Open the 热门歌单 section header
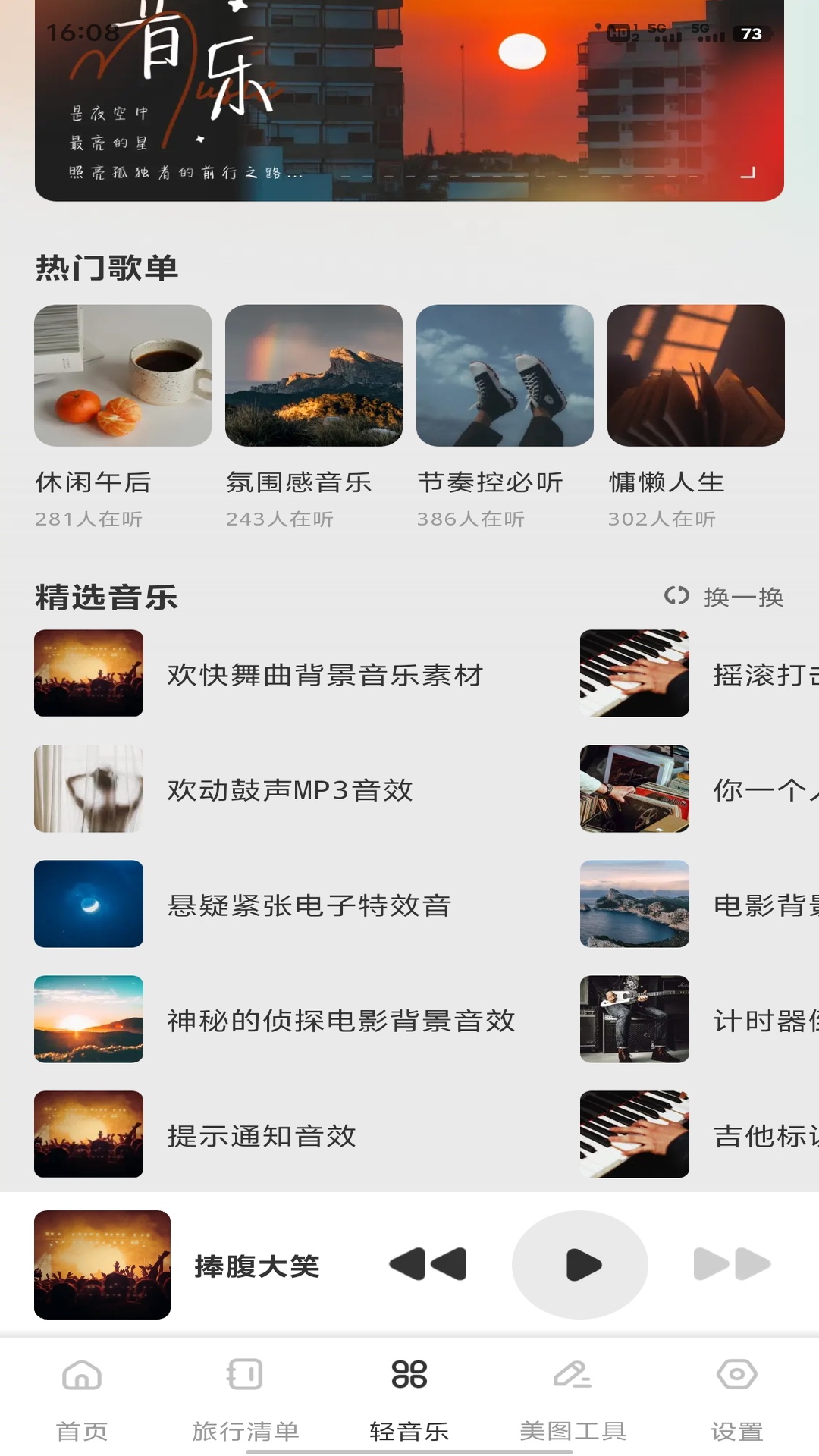 point(106,267)
